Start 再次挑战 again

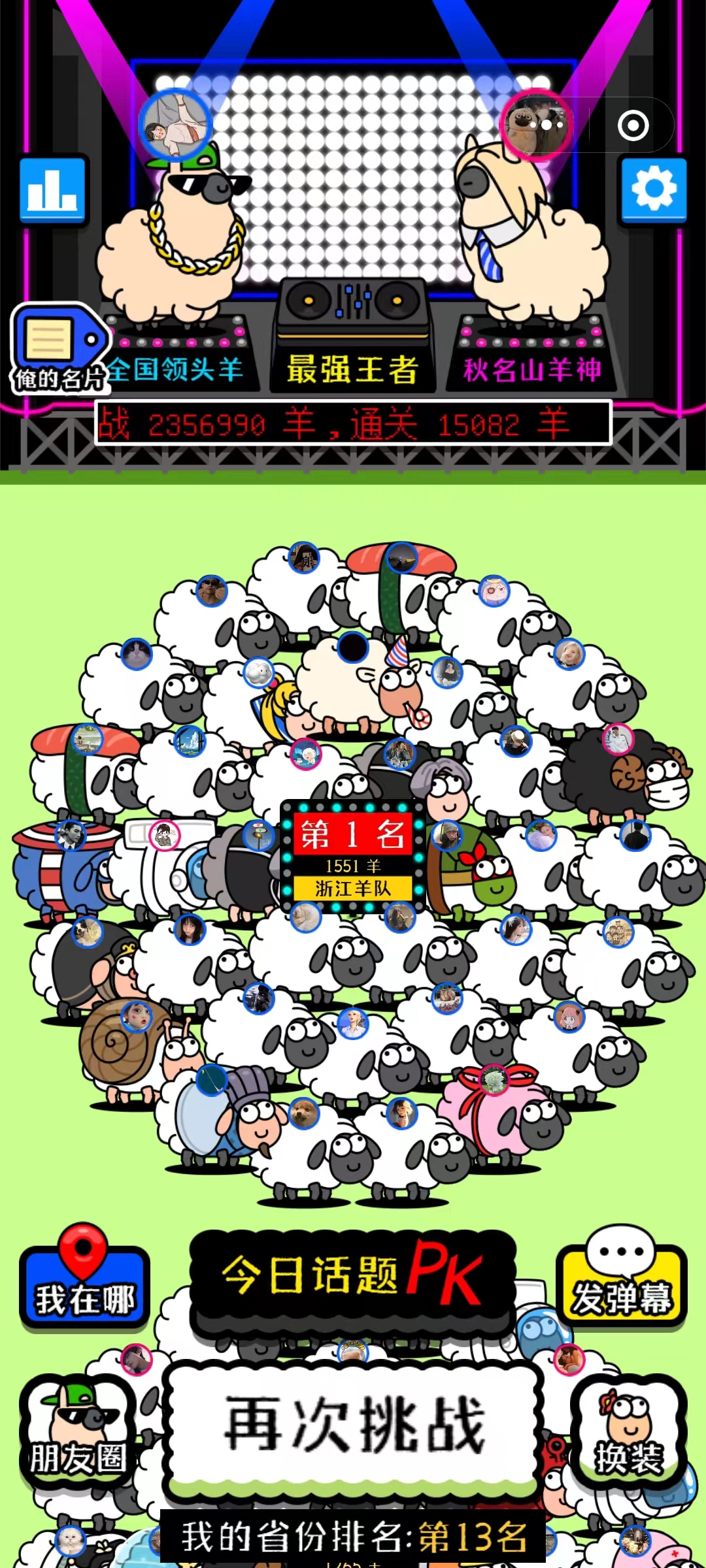[x=353, y=1428]
